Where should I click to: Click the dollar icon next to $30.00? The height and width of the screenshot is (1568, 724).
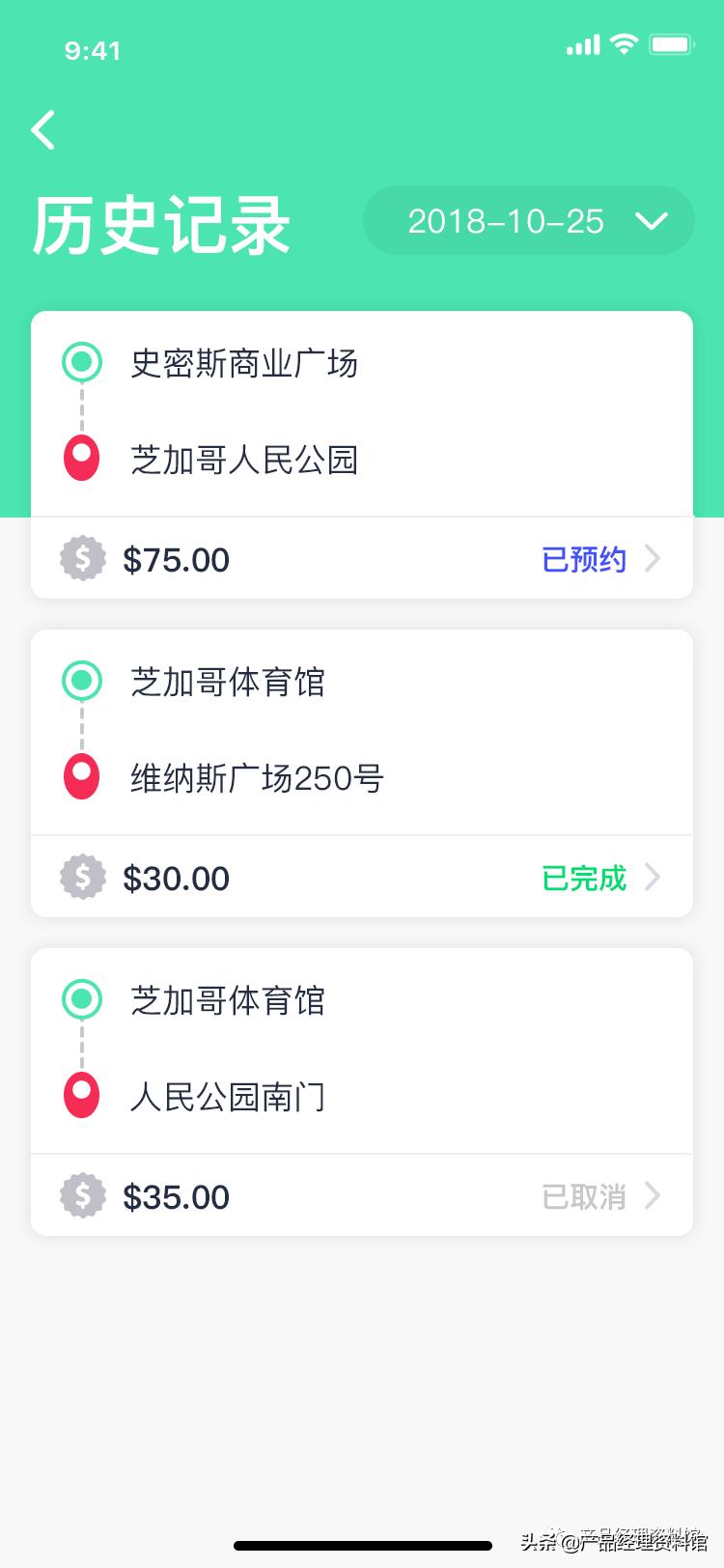point(82,877)
